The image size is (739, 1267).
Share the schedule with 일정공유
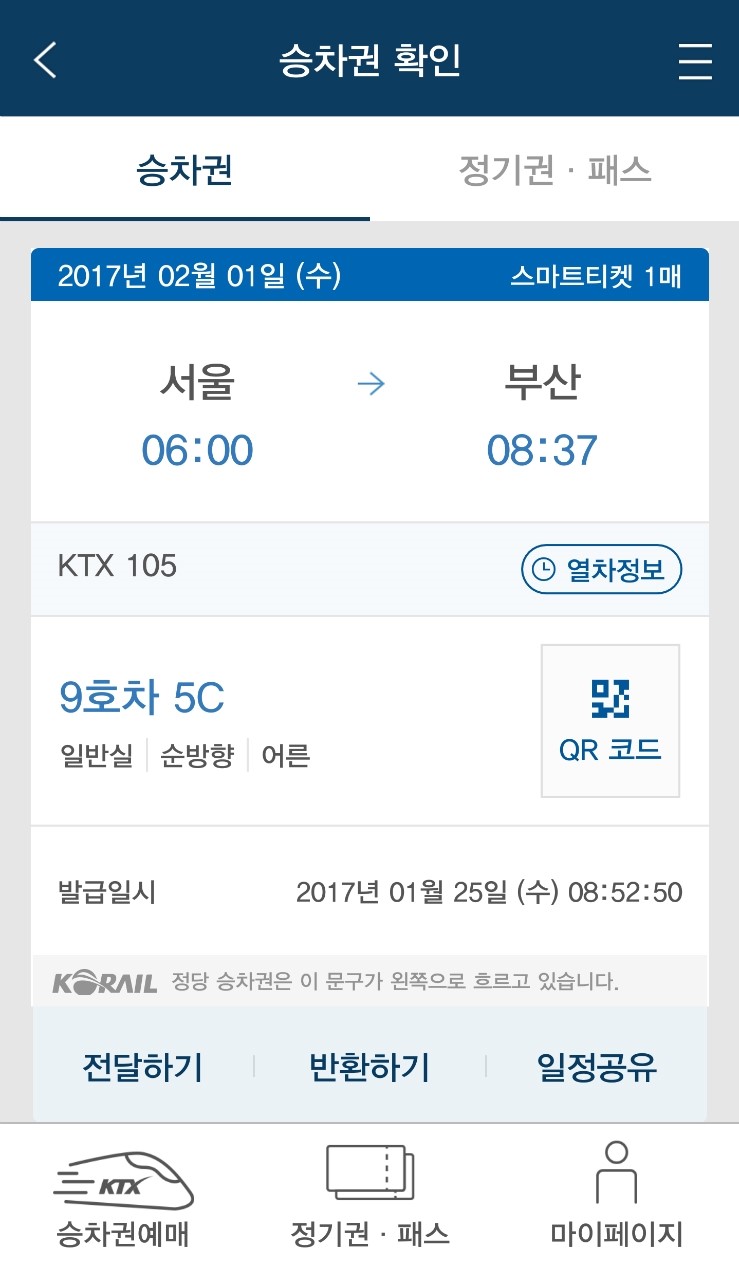point(597,1067)
